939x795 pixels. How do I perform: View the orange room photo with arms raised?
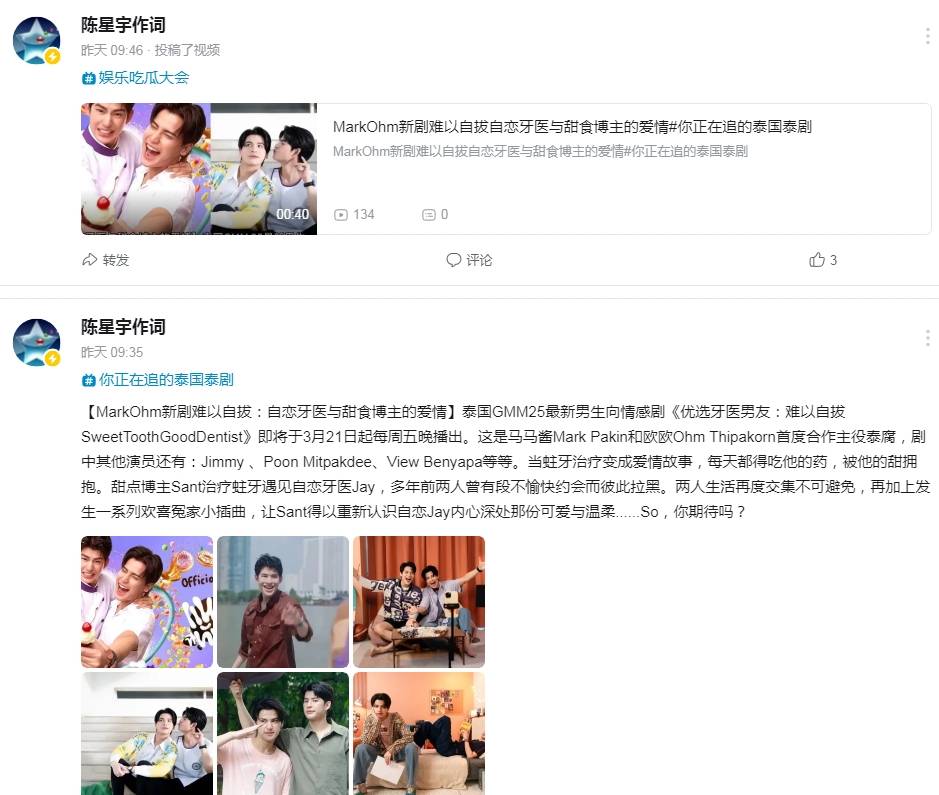coord(419,602)
